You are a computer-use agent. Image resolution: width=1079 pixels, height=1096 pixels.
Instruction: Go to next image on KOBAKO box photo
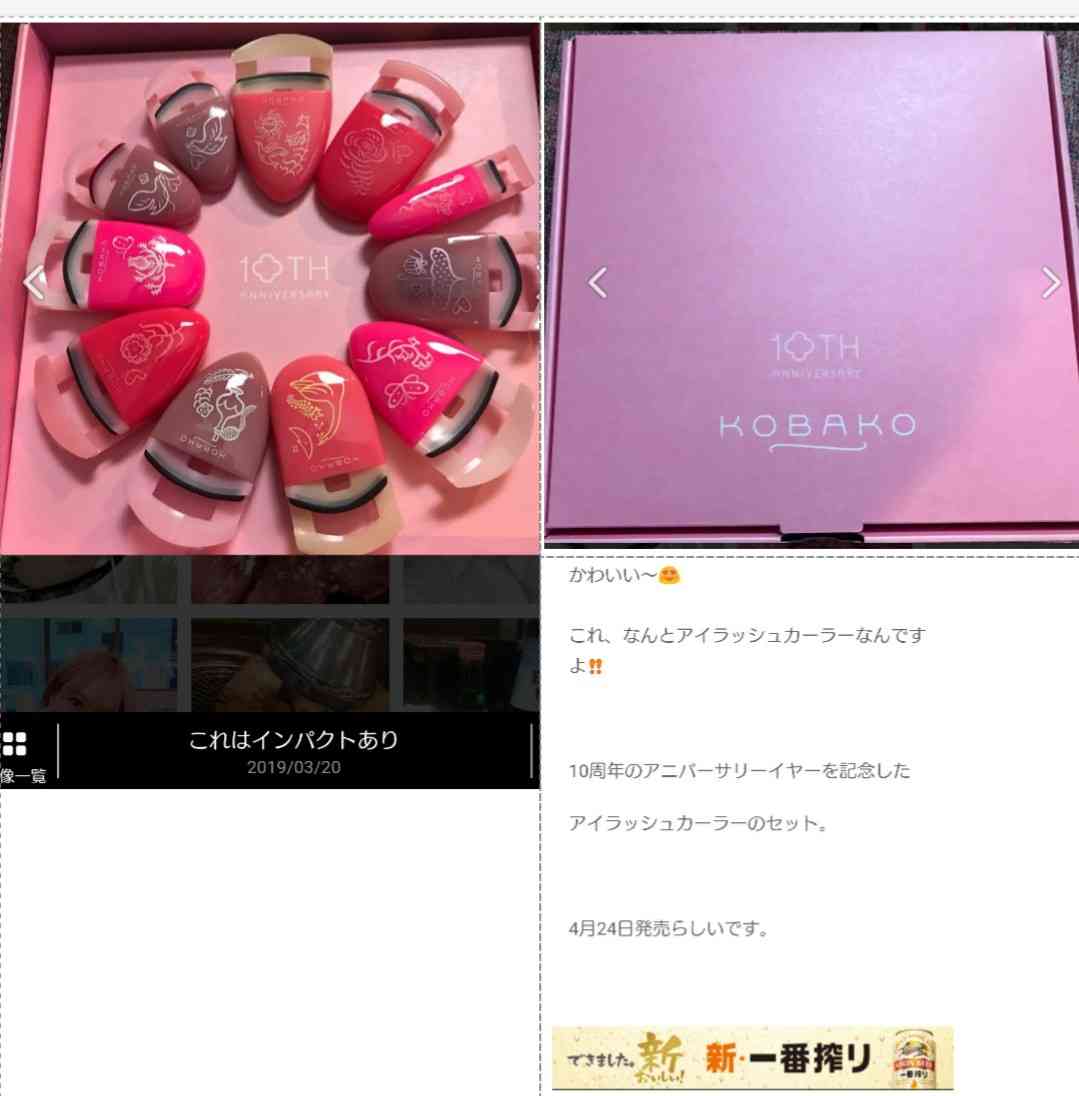point(1051,283)
